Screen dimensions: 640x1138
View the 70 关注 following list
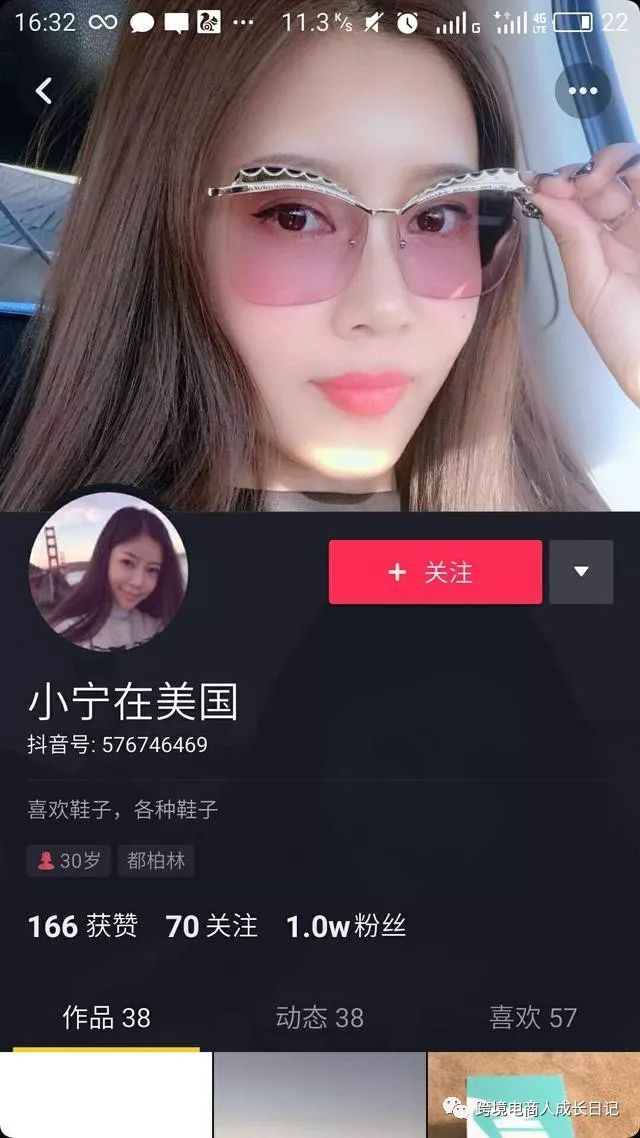(212, 926)
